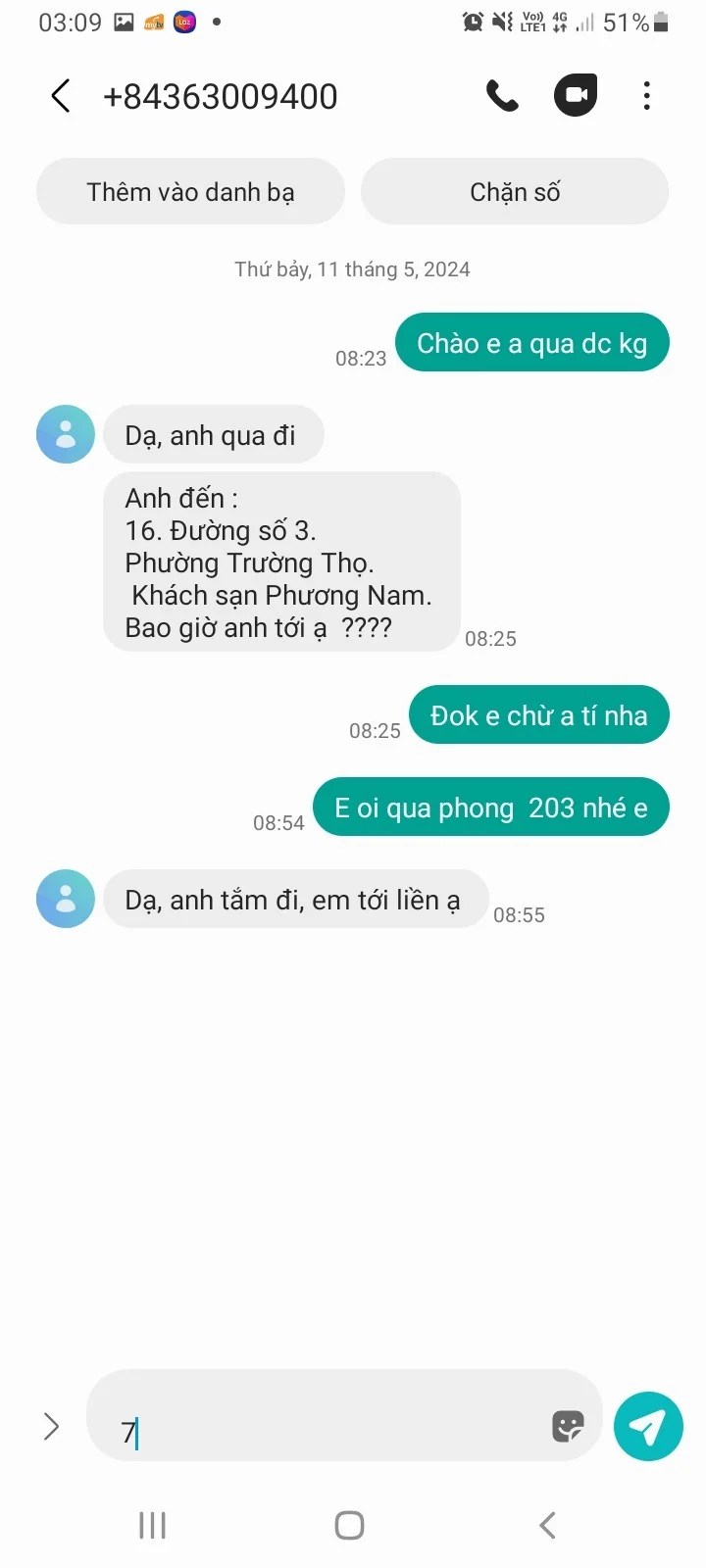Expand attachment options chevron

[52, 1427]
